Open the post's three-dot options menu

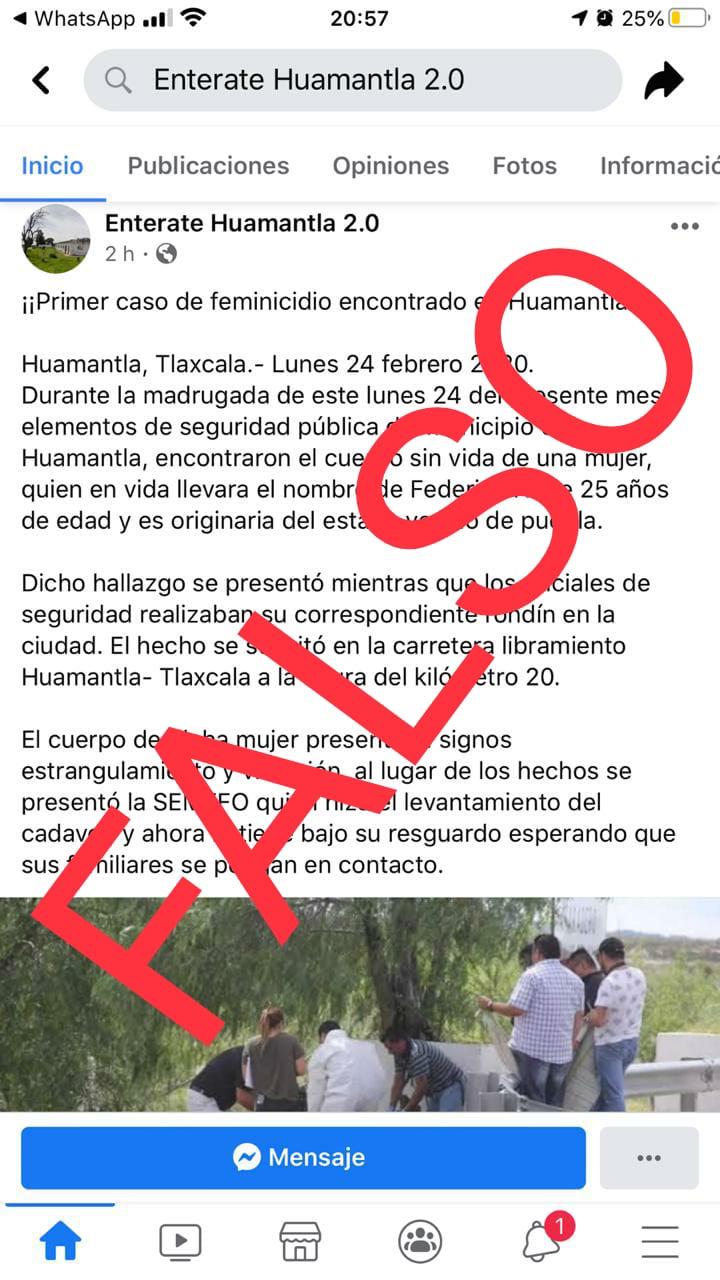pyautogui.click(x=684, y=227)
